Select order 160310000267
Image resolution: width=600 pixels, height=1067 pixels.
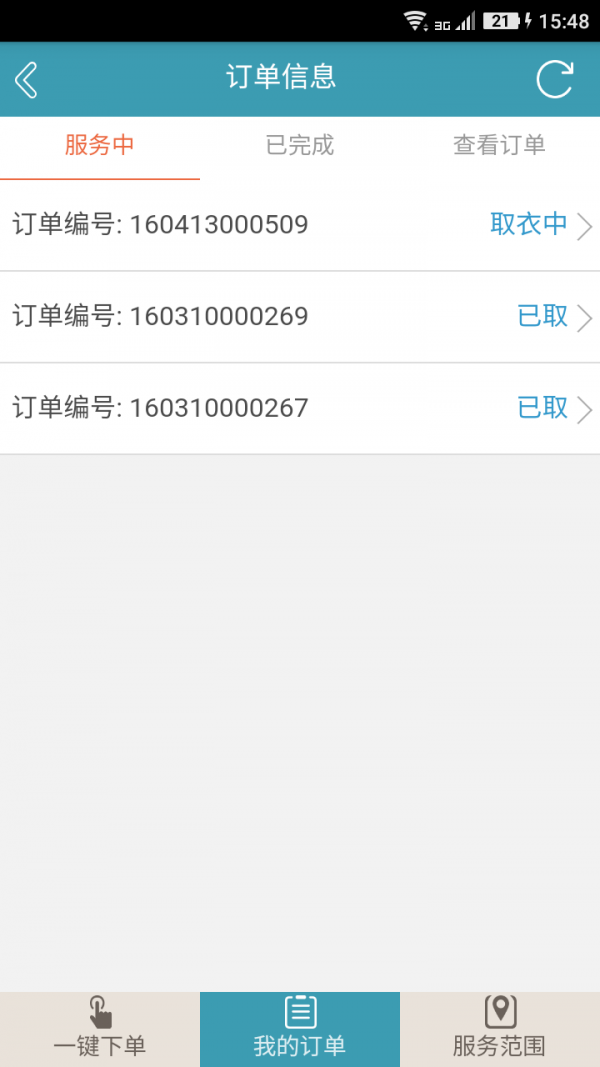[x=300, y=408]
